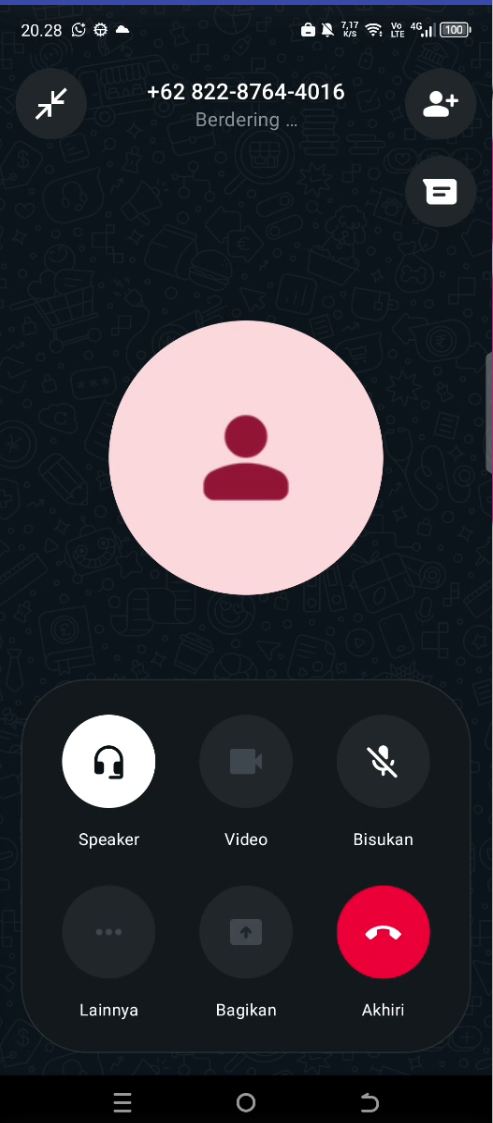Turn on Video for this call
Screen dimensions: 493x1123
pos(246,761)
